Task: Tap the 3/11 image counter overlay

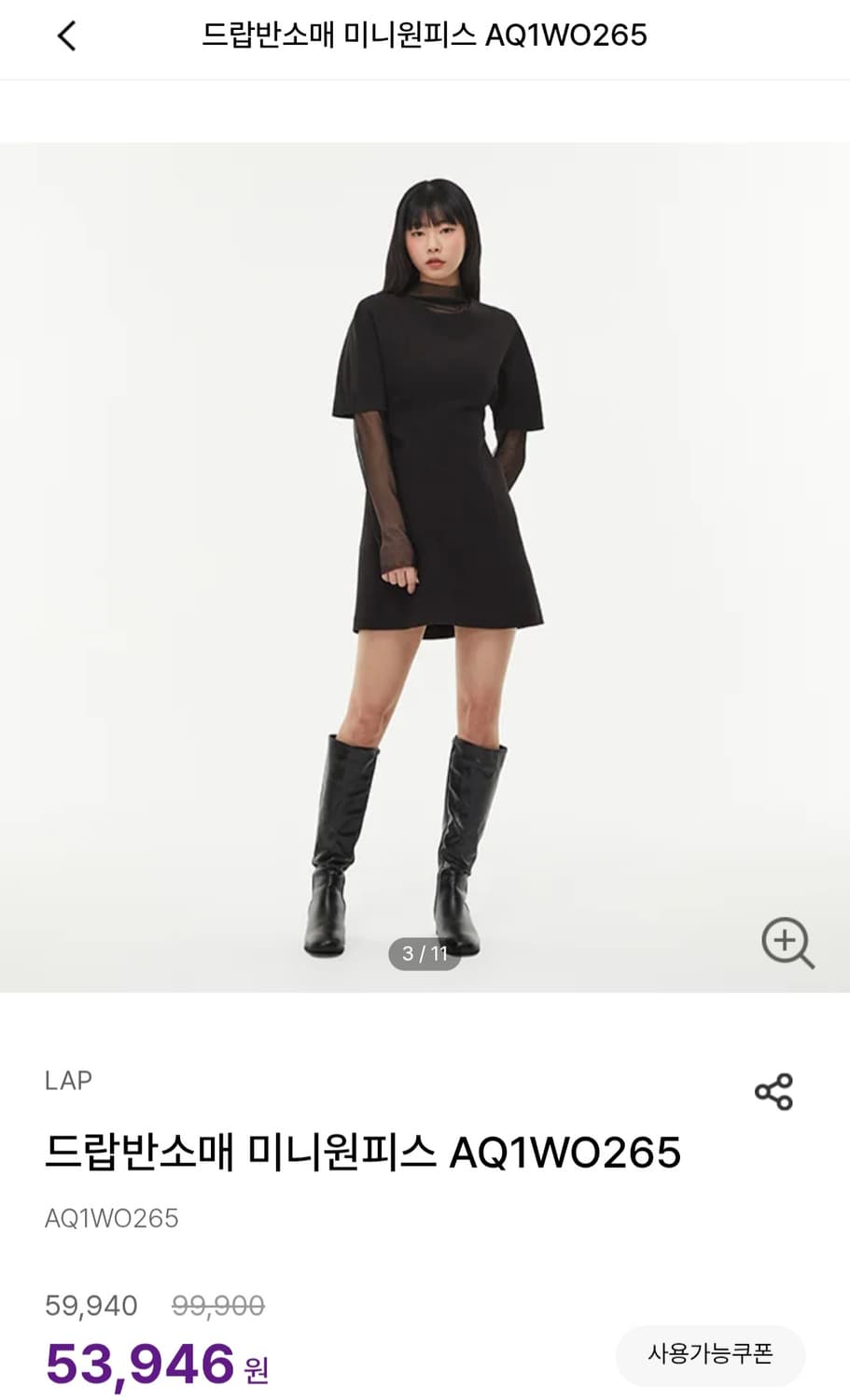Action: [x=425, y=954]
